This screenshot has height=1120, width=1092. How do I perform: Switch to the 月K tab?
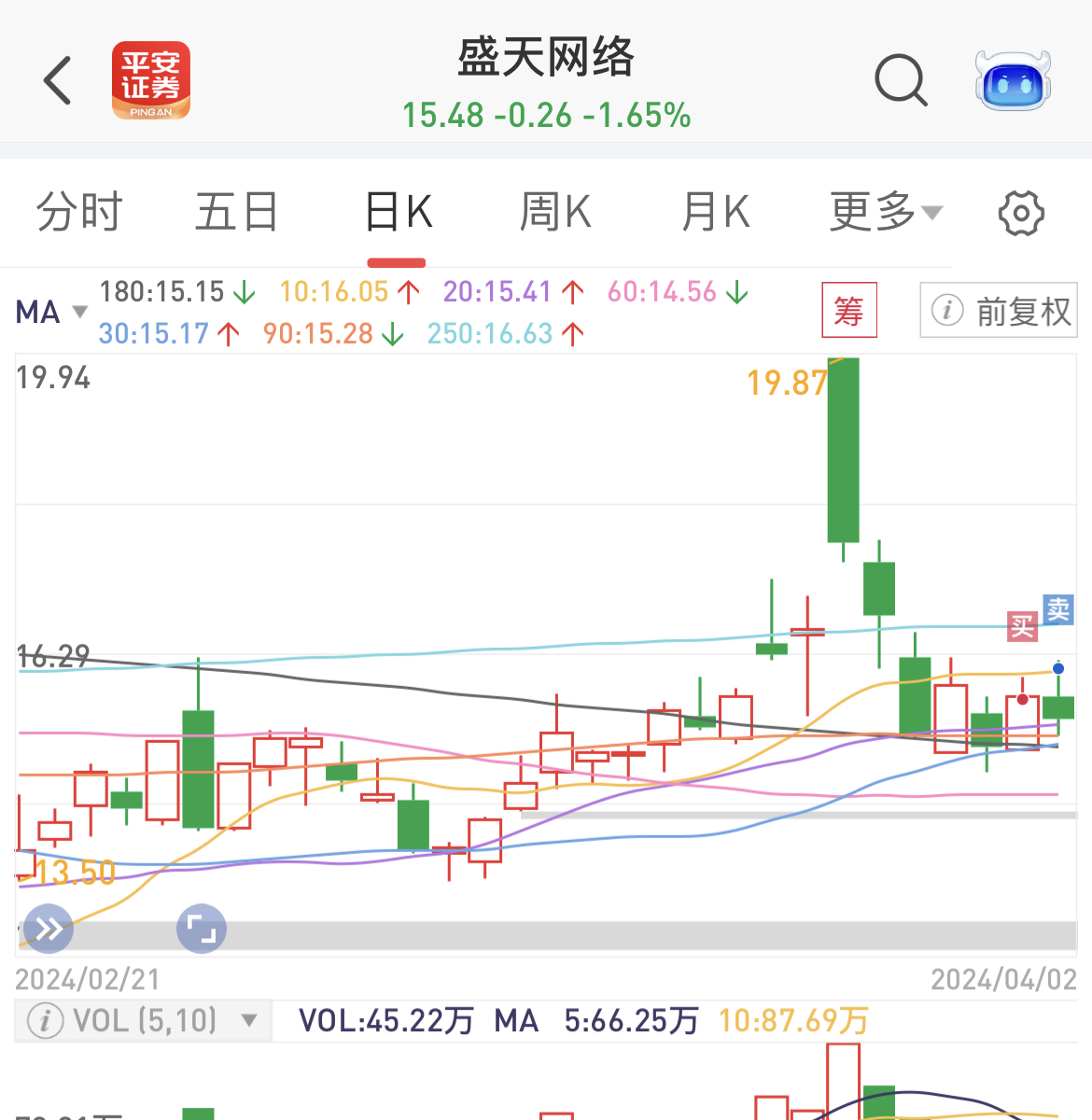tap(716, 213)
